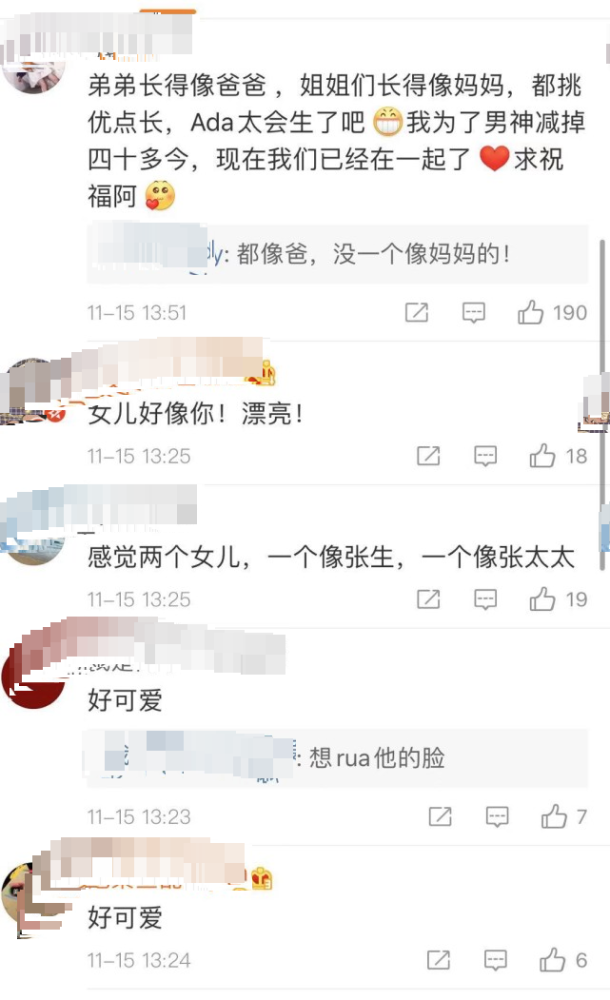Repost the comment posted at 11-15 13:51
The image size is (610, 1000).
point(417,313)
